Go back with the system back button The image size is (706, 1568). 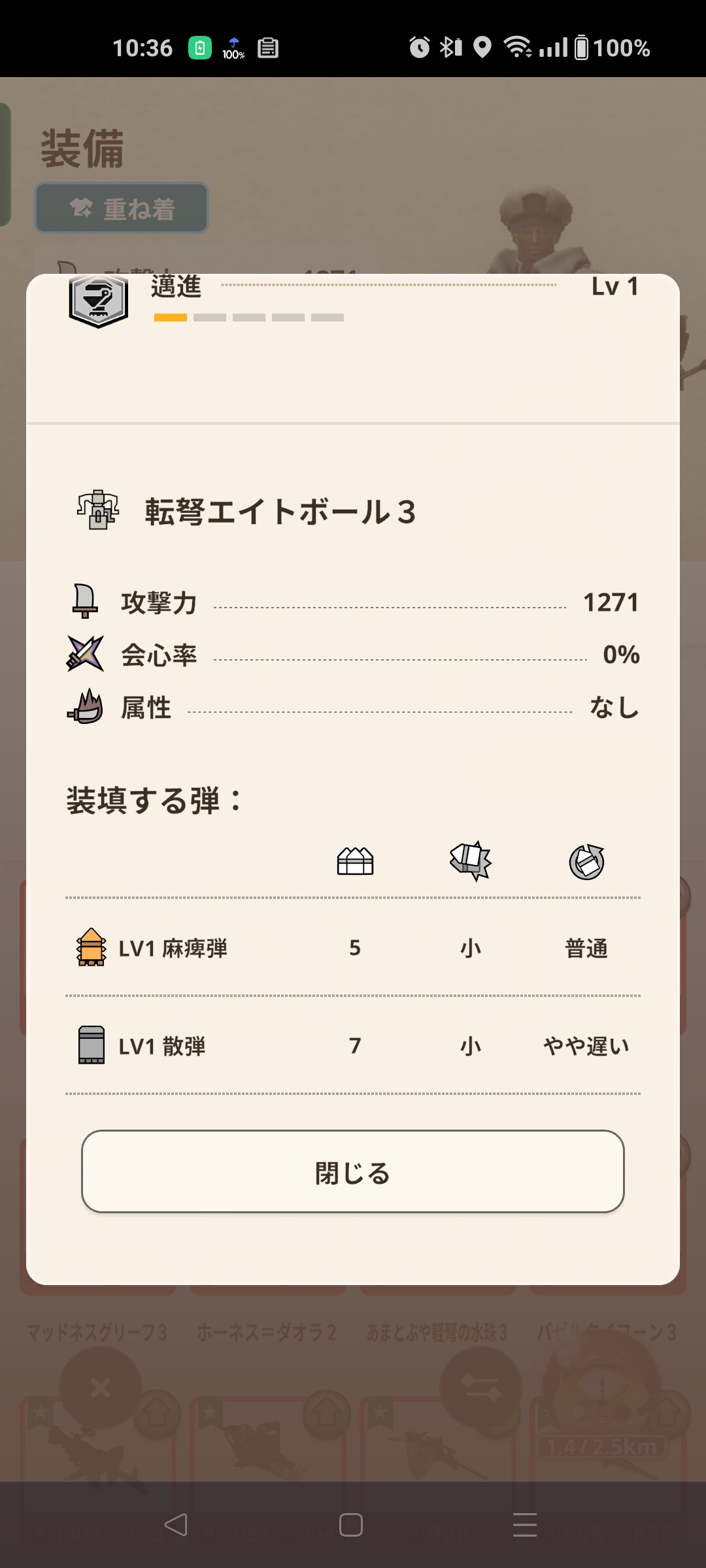(176, 1525)
